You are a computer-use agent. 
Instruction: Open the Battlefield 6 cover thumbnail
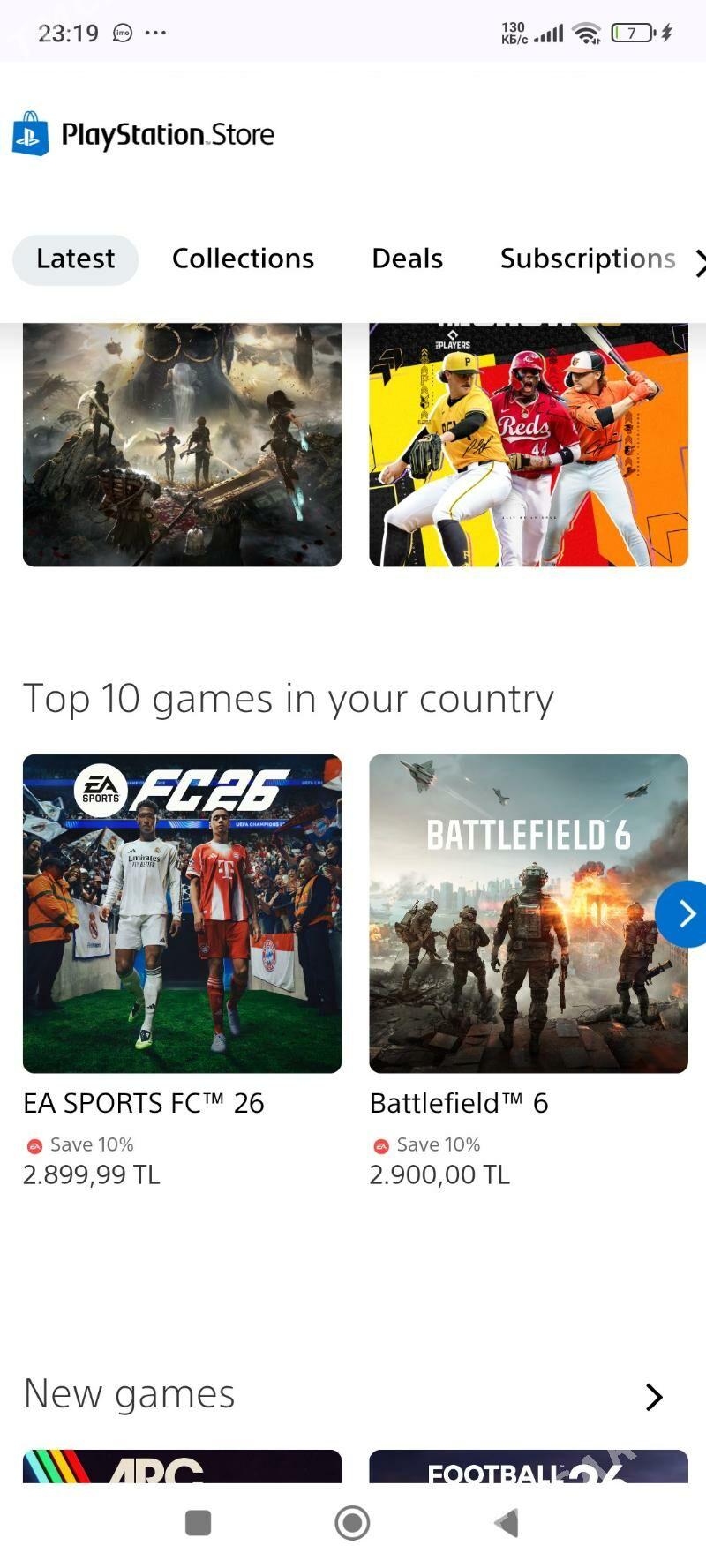coord(527,914)
